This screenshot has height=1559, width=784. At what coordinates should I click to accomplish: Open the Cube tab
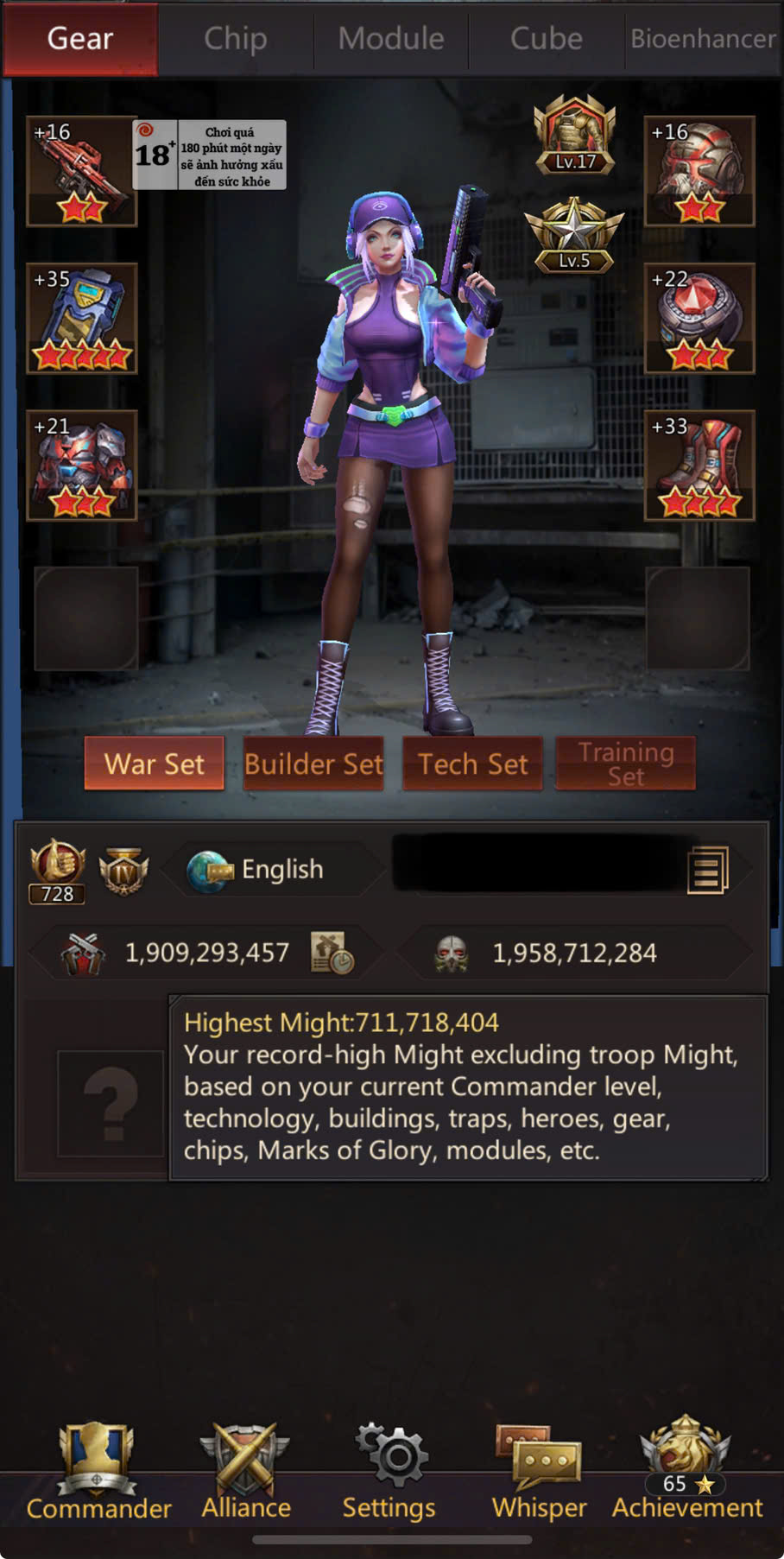pyautogui.click(x=546, y=39)
